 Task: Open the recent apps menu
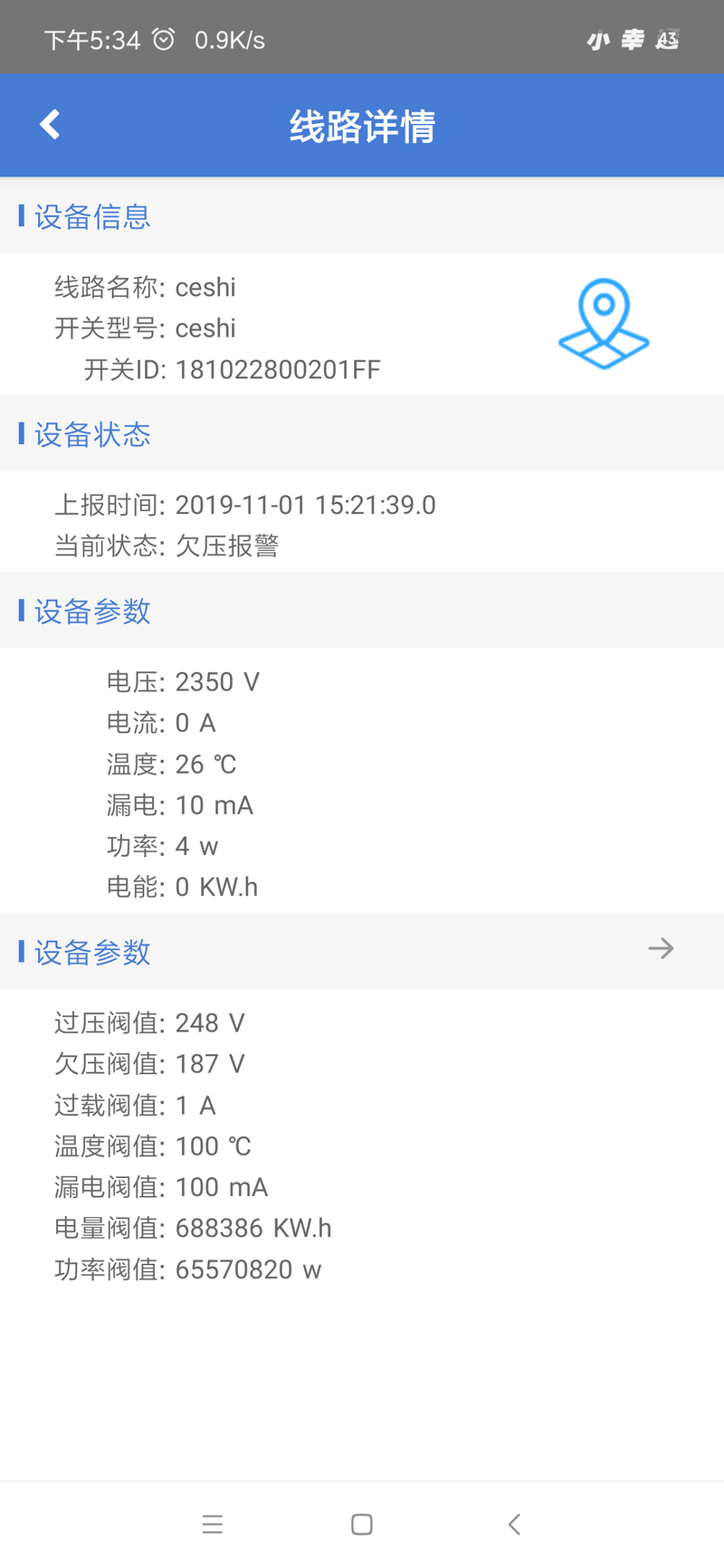pos(213,1525)
